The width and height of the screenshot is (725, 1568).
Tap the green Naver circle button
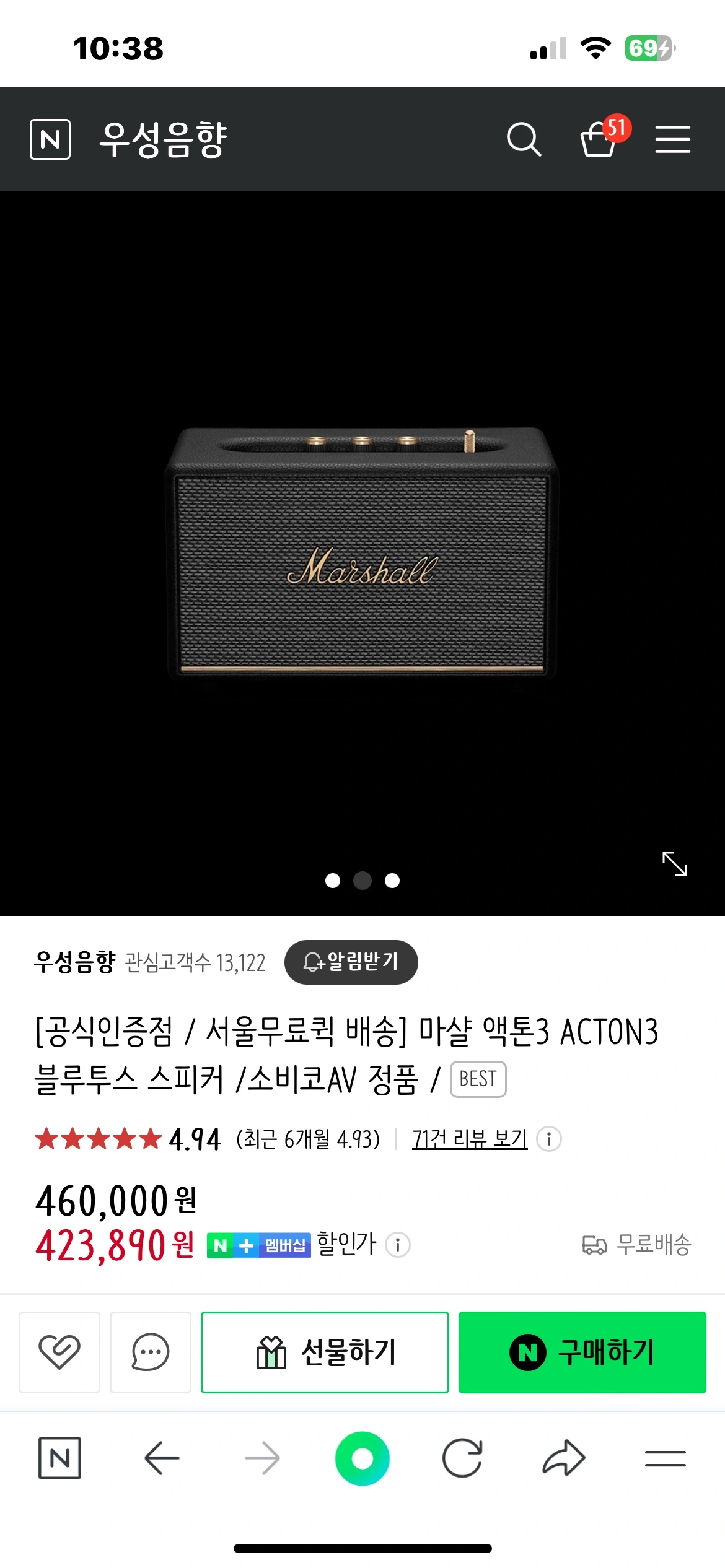[362, 1458]
